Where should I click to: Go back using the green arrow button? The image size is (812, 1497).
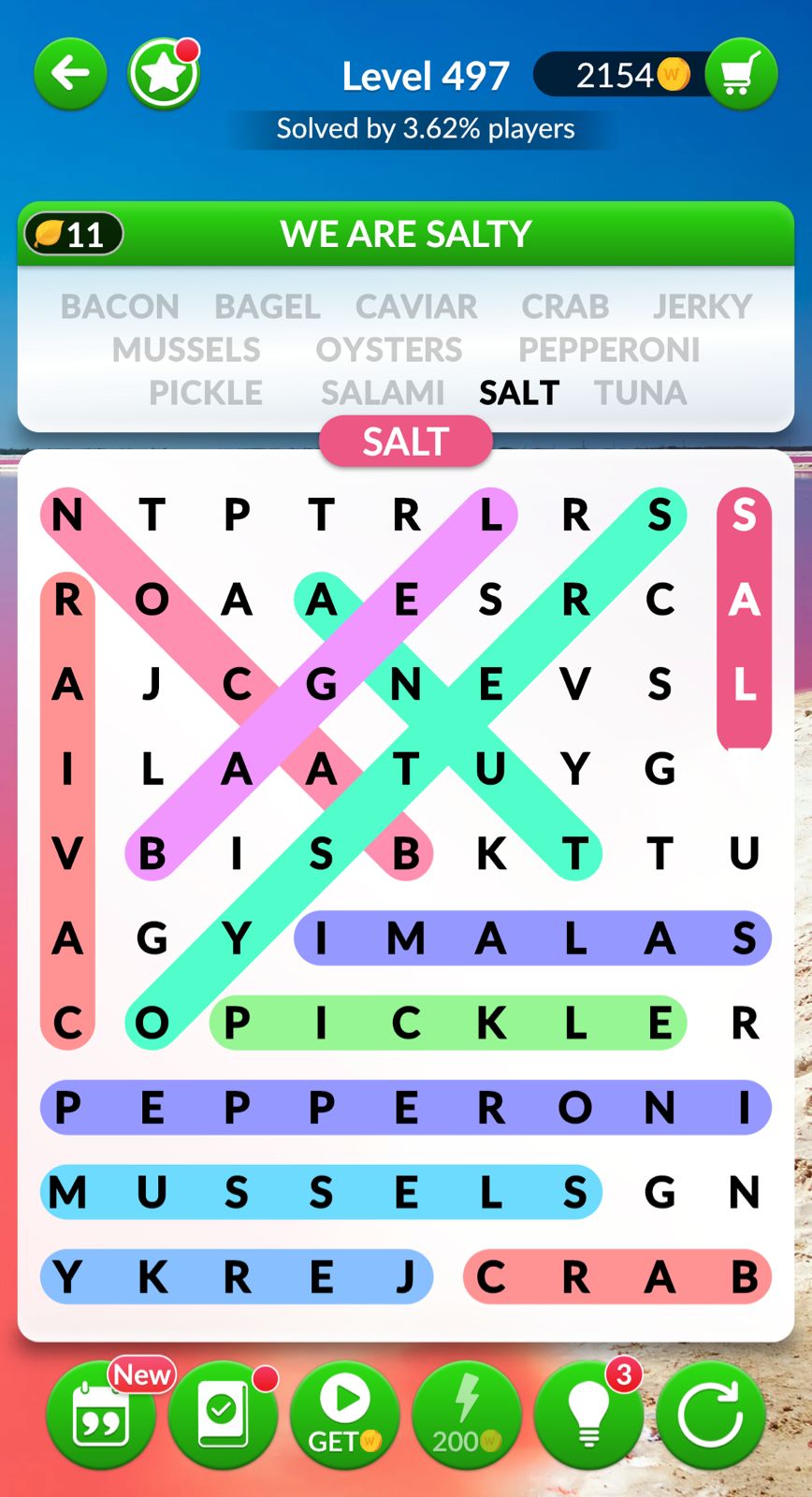(70, 73)
